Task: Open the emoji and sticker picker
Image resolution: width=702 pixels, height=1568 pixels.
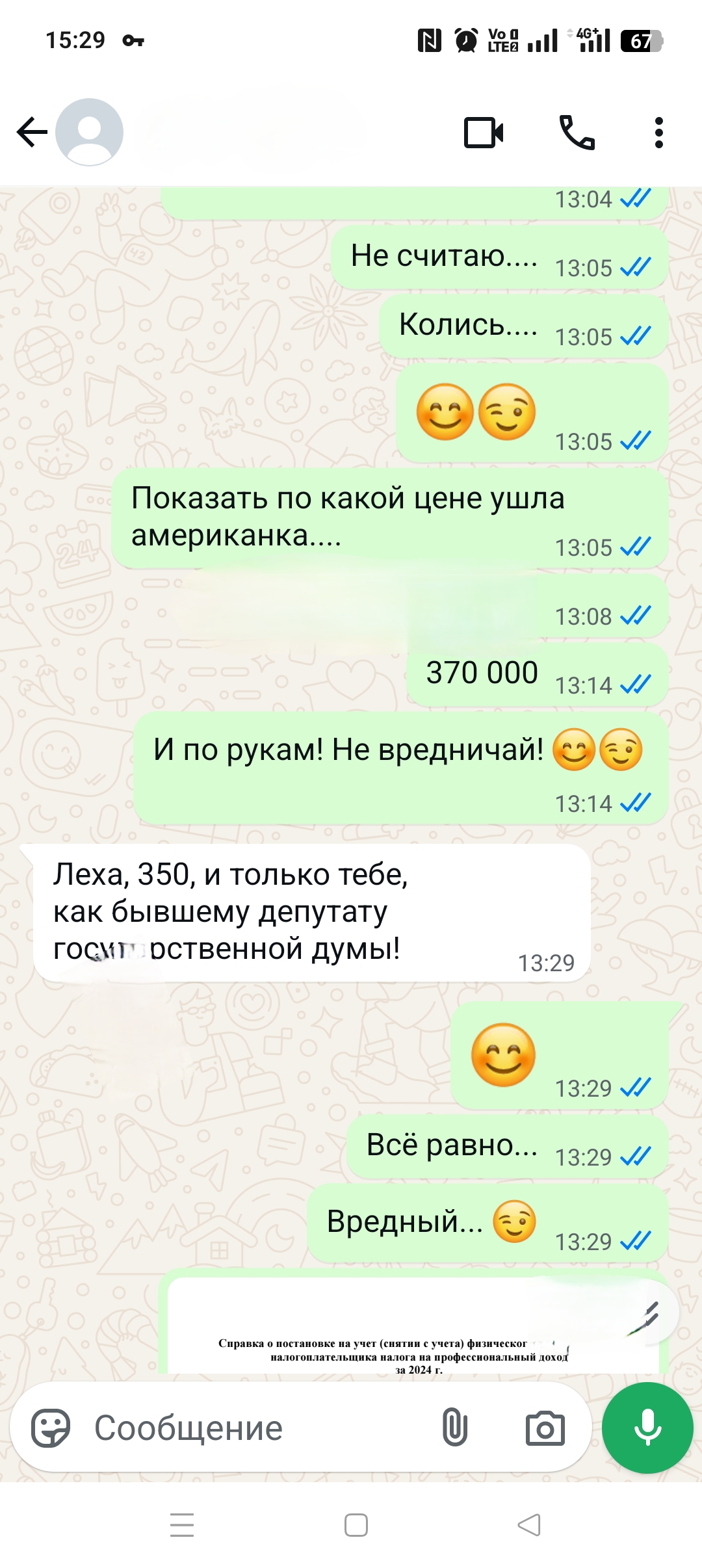Action: pos(51,1428)
